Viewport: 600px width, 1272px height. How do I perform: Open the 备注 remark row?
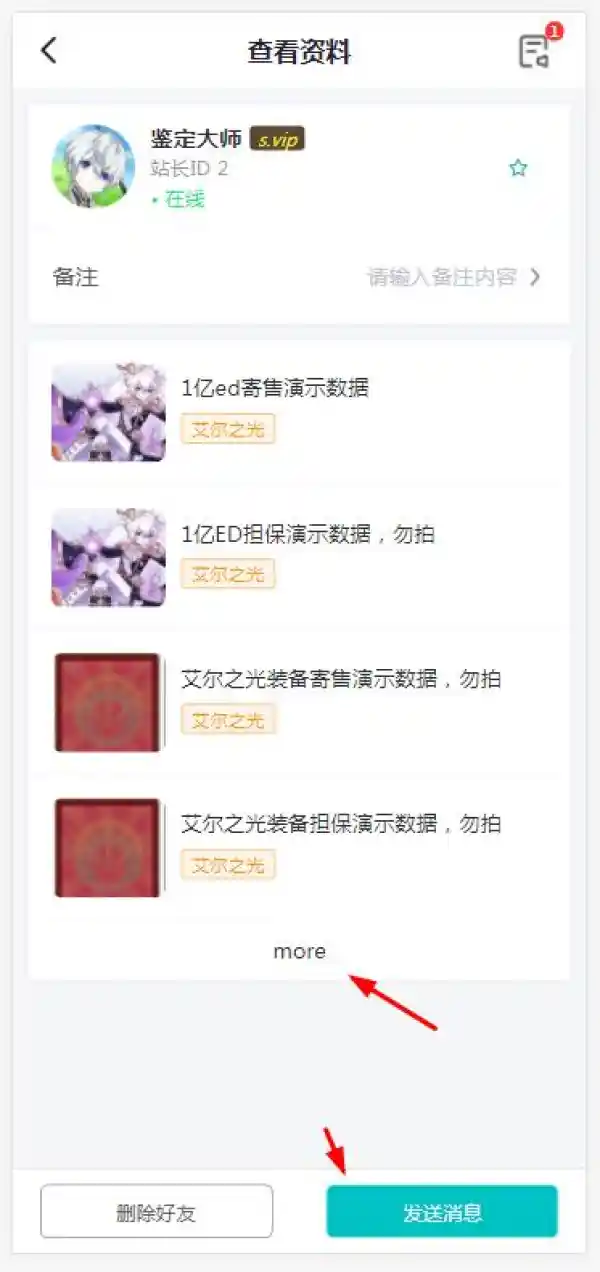299,277
